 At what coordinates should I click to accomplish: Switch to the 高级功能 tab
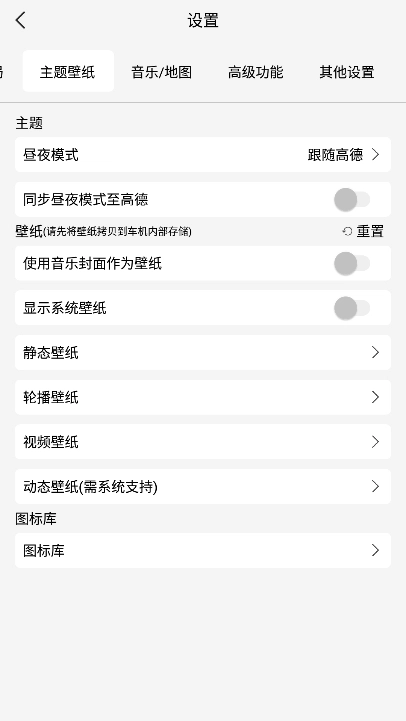(x=255, y=72)
